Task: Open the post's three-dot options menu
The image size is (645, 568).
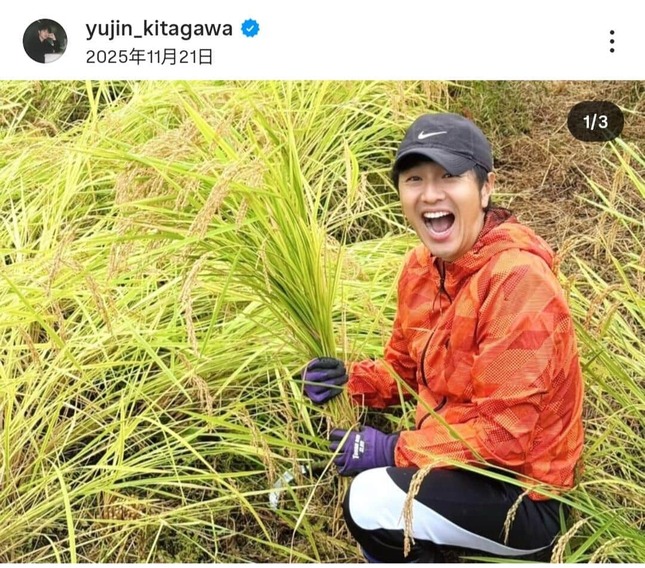Action: (x=611, y=41)
